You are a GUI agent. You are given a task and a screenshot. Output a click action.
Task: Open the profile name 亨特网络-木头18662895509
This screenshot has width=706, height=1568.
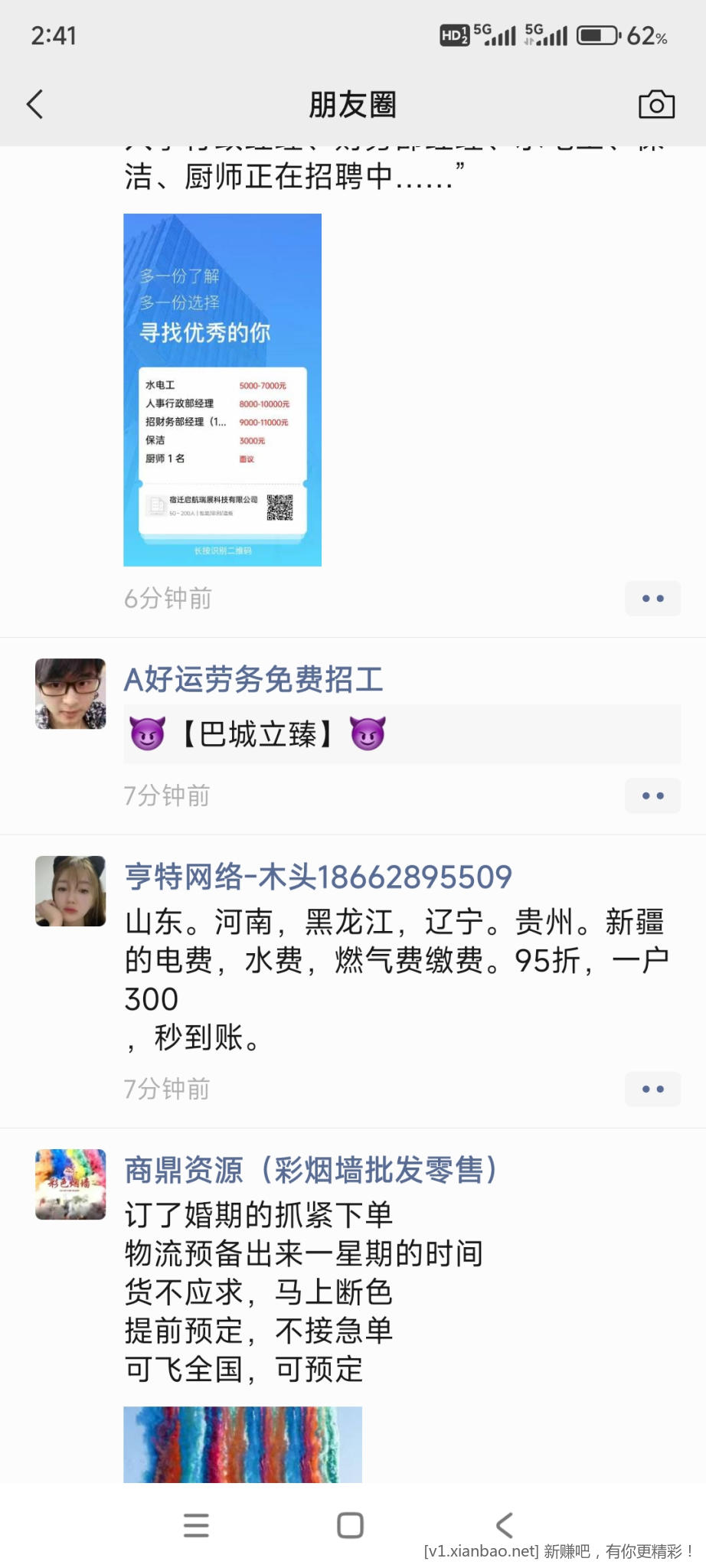tap(318, 877)
